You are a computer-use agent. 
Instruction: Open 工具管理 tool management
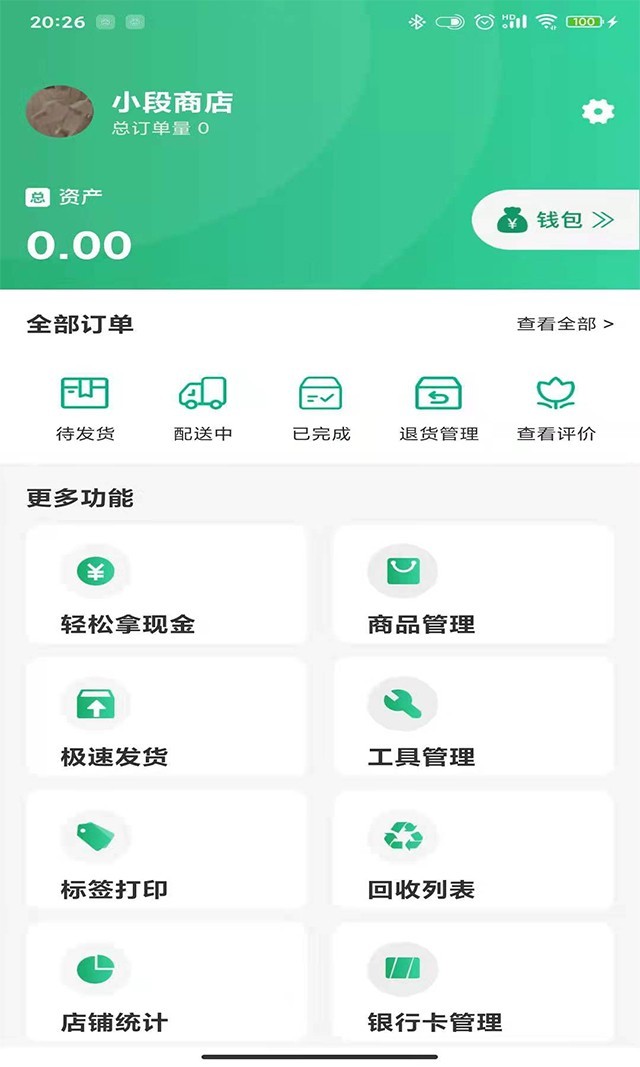click(473, 717)
